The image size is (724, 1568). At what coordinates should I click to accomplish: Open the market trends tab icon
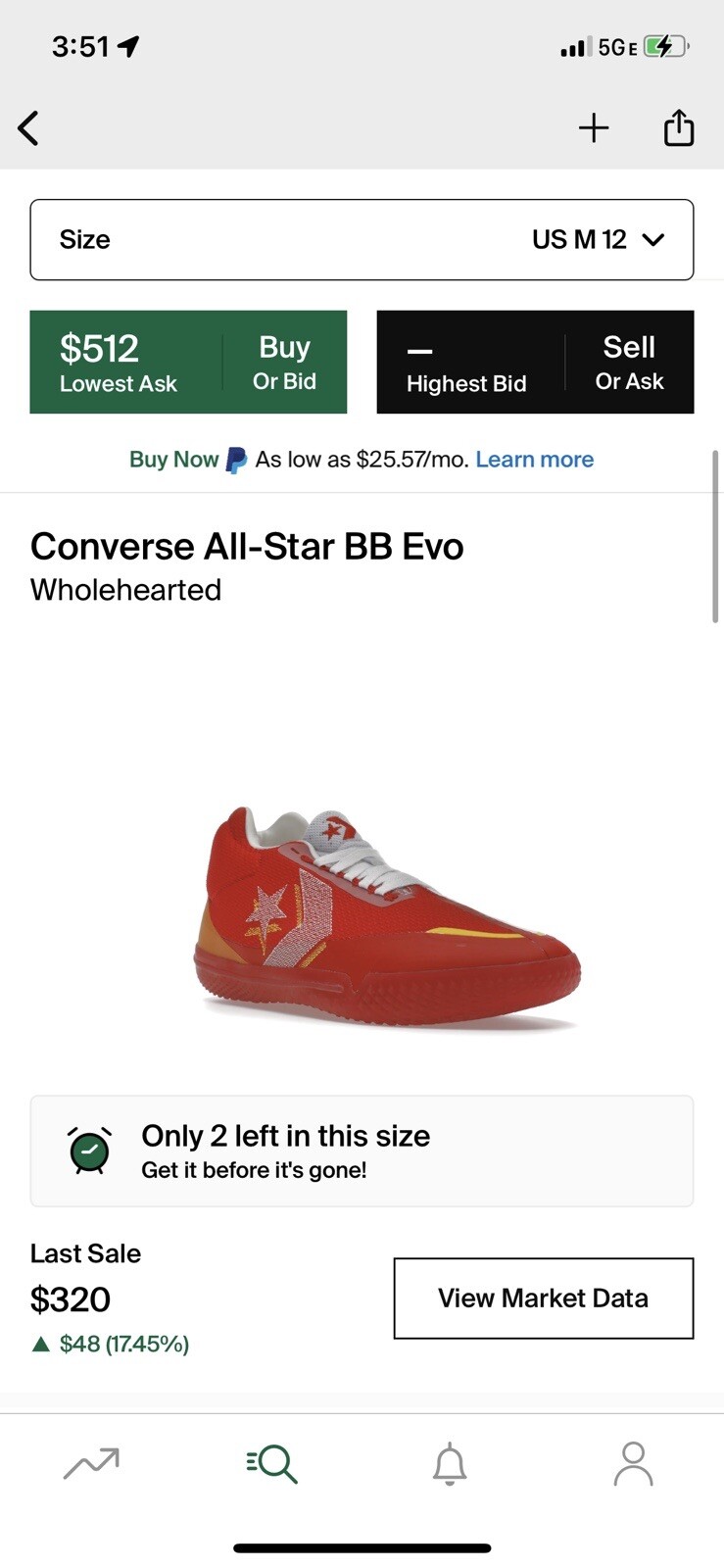coord(91,1462)
